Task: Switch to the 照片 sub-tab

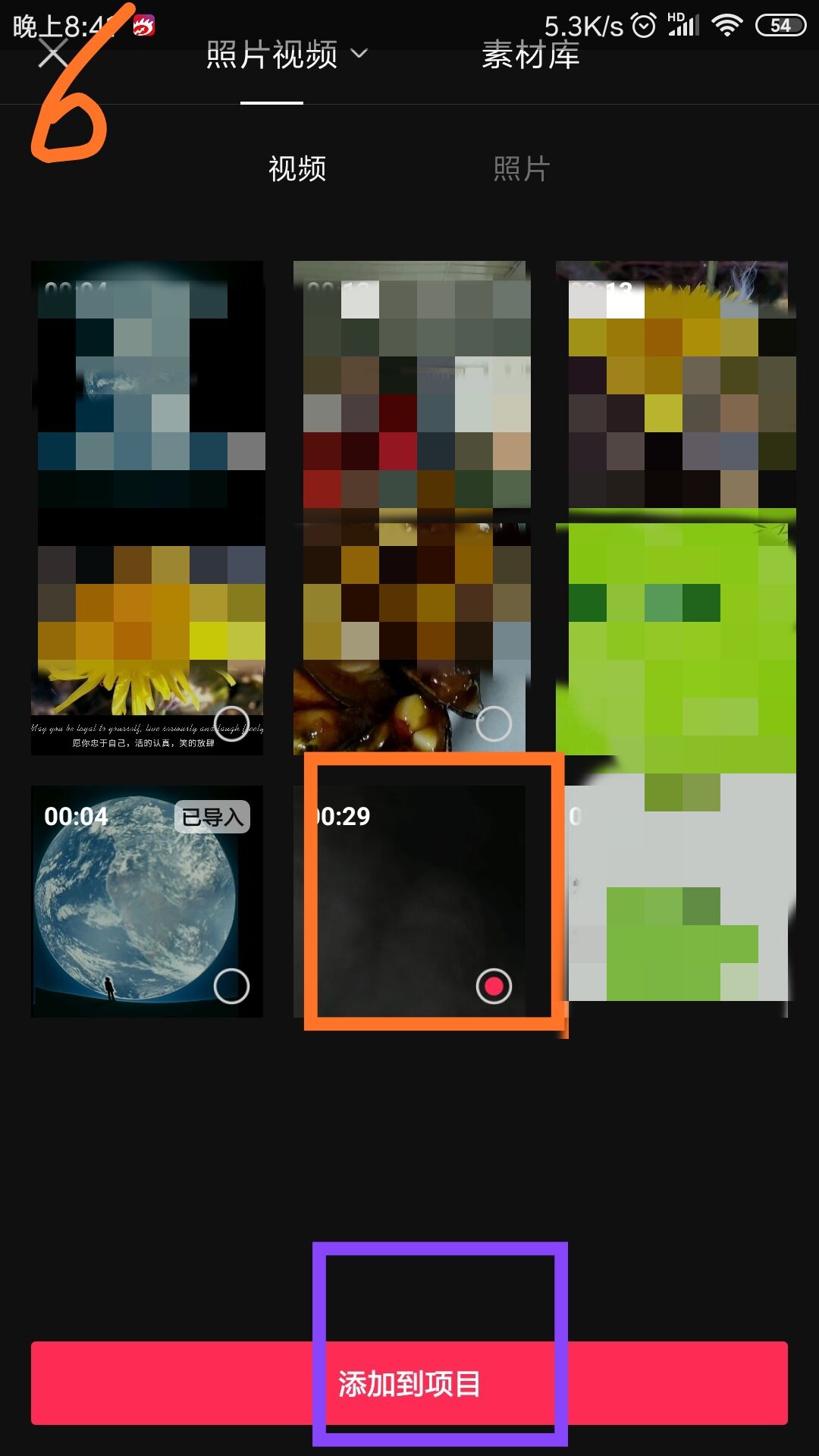Action: click(521, 168)
